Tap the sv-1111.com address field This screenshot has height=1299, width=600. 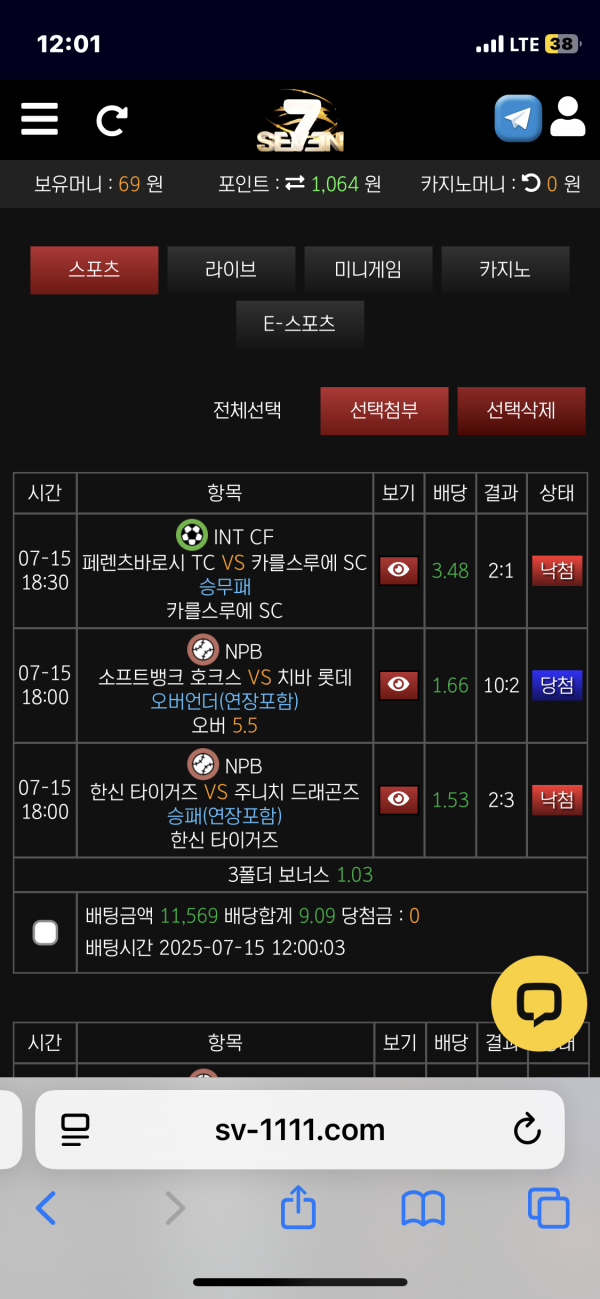[300, 1130]
